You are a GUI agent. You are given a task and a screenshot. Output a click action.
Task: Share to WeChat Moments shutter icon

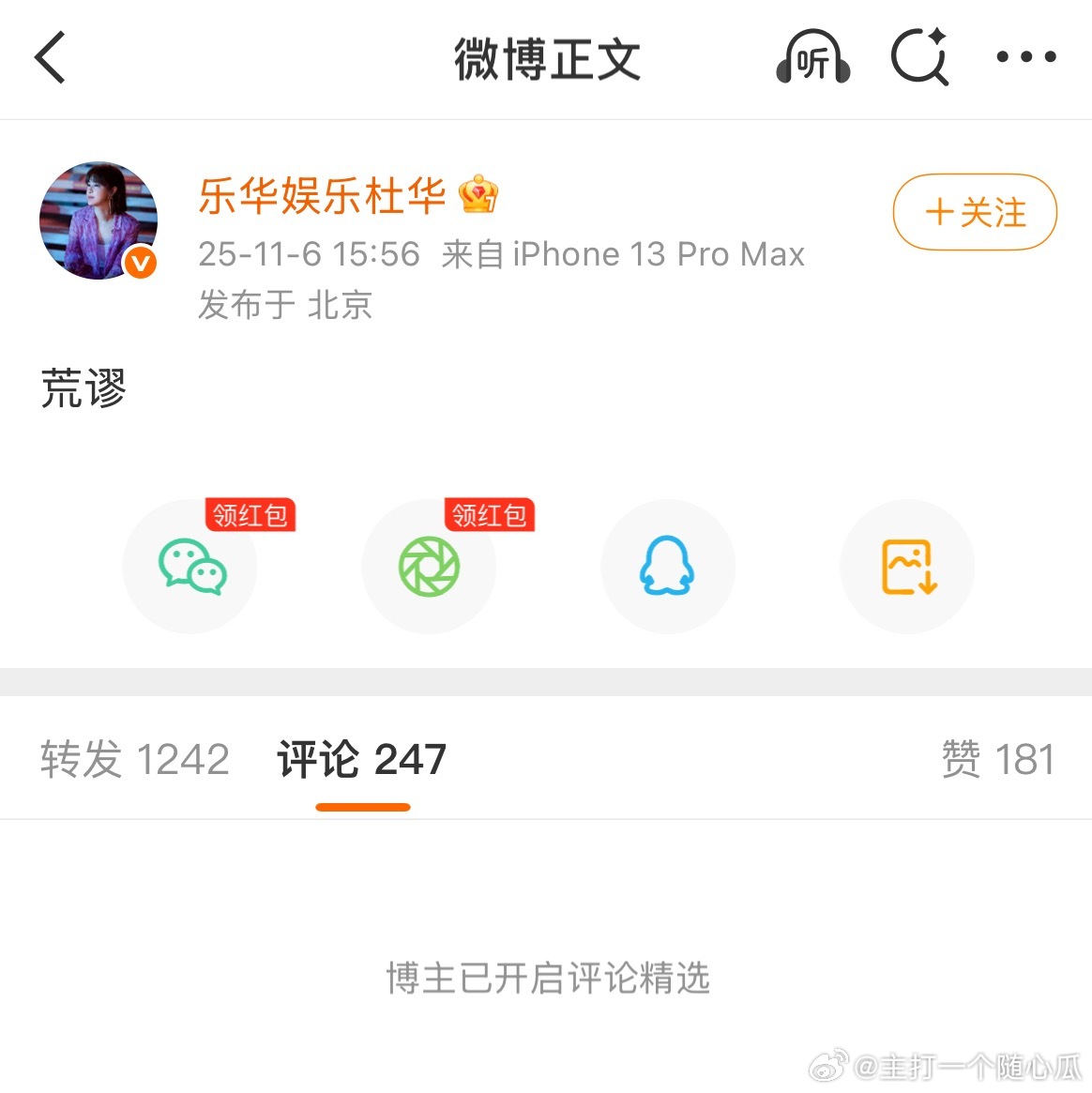[430, 566]
